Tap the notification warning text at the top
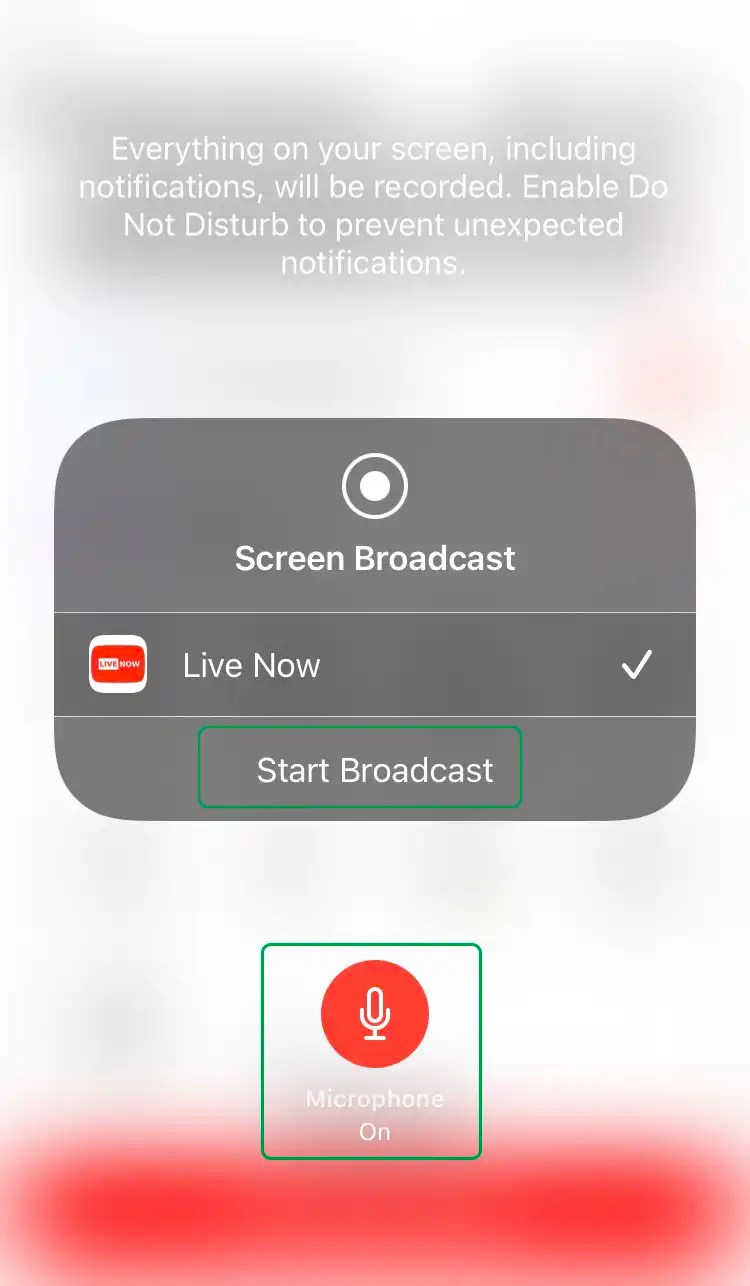Screen dimensions: 750x1286 click(373, 205)
